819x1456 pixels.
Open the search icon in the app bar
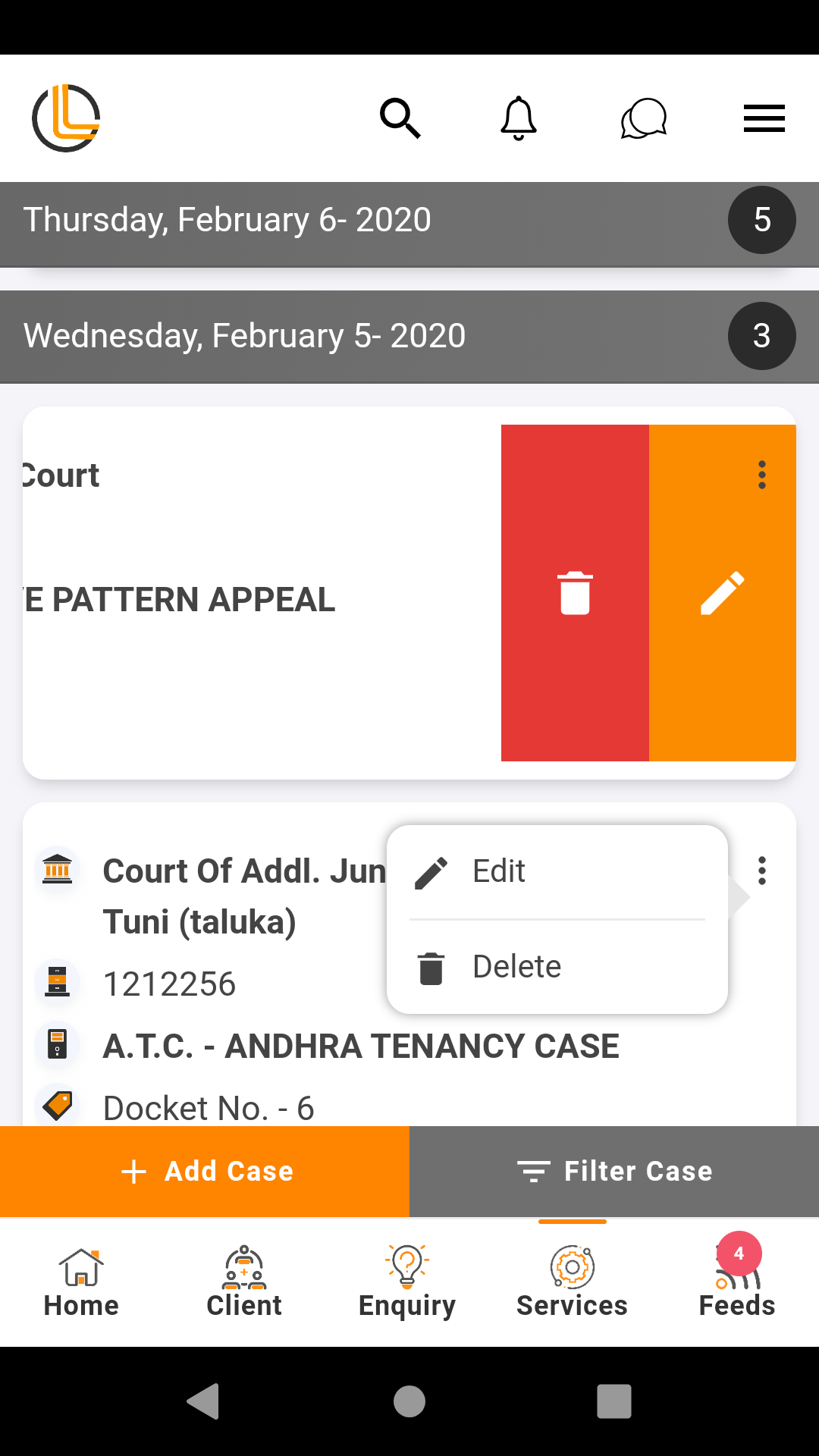(400, 118)
